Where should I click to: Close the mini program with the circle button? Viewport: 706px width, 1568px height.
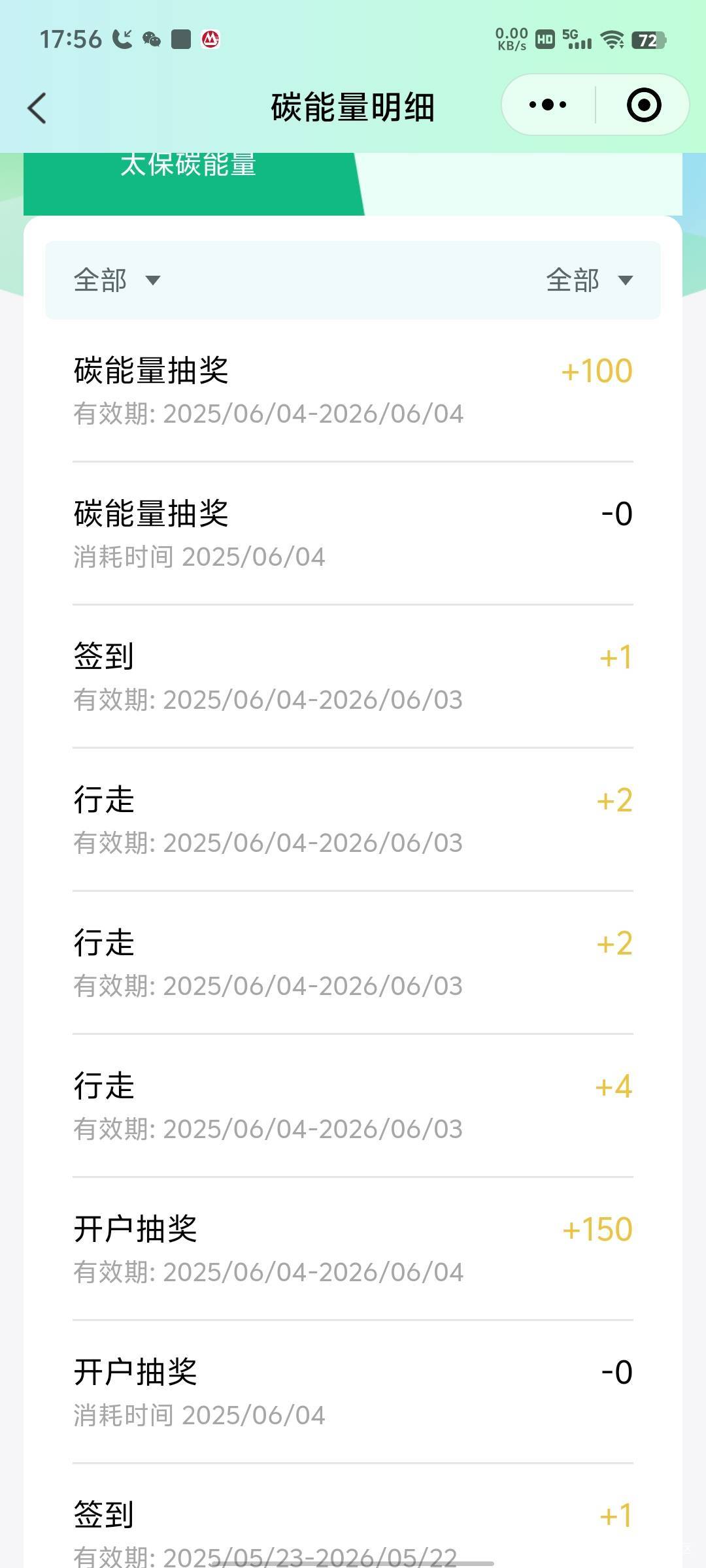point(644,105)
